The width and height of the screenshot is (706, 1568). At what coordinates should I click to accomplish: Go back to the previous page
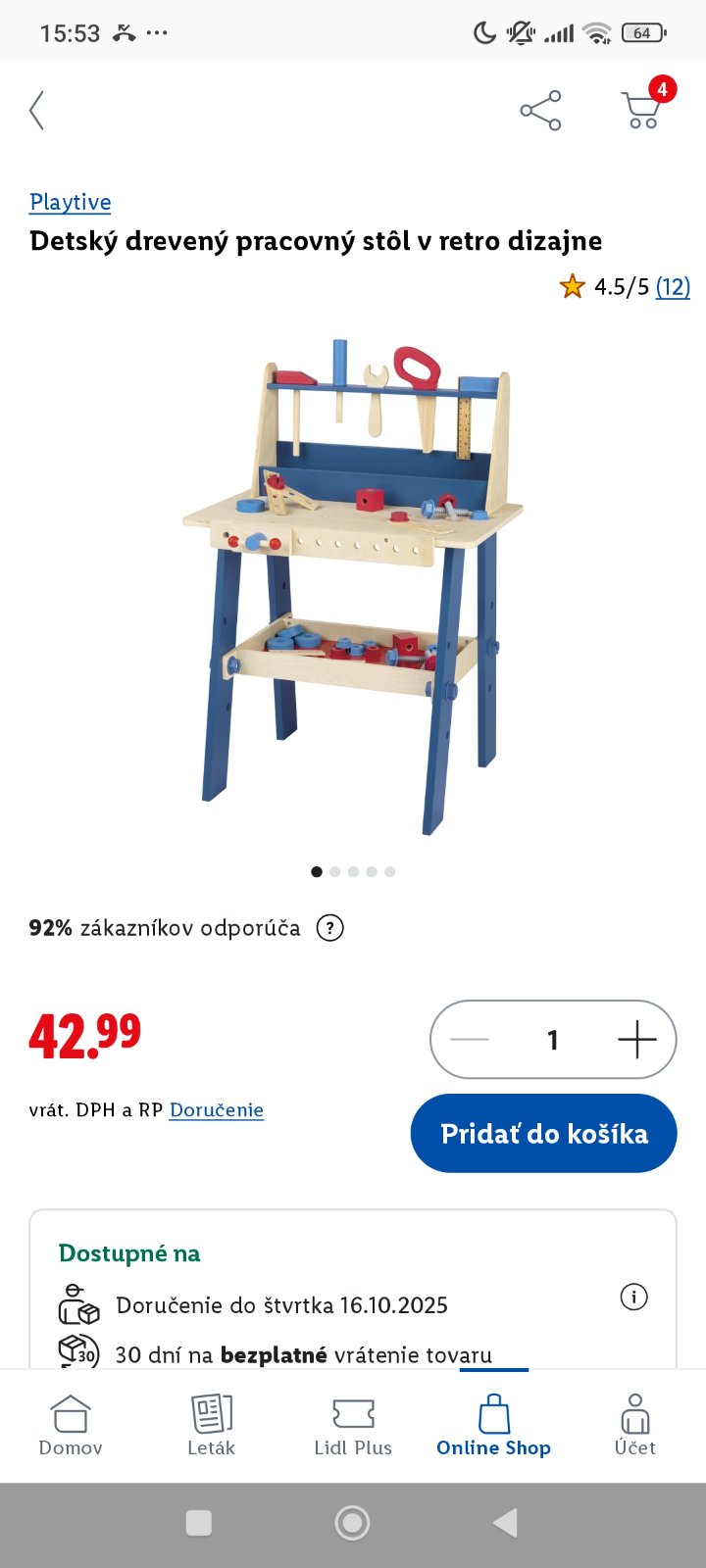click(37, 111)
